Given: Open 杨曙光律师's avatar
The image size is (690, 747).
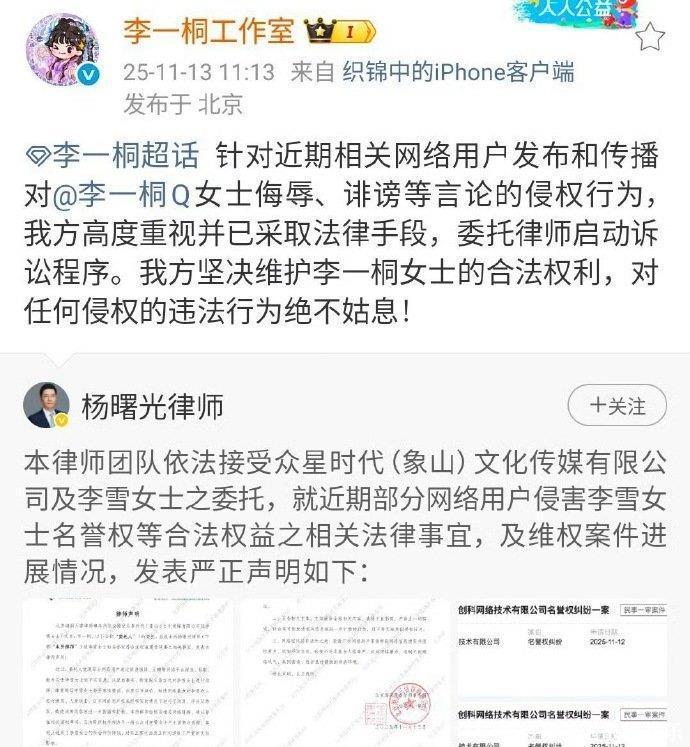Looking at the screenshot, I should [47, 406].
